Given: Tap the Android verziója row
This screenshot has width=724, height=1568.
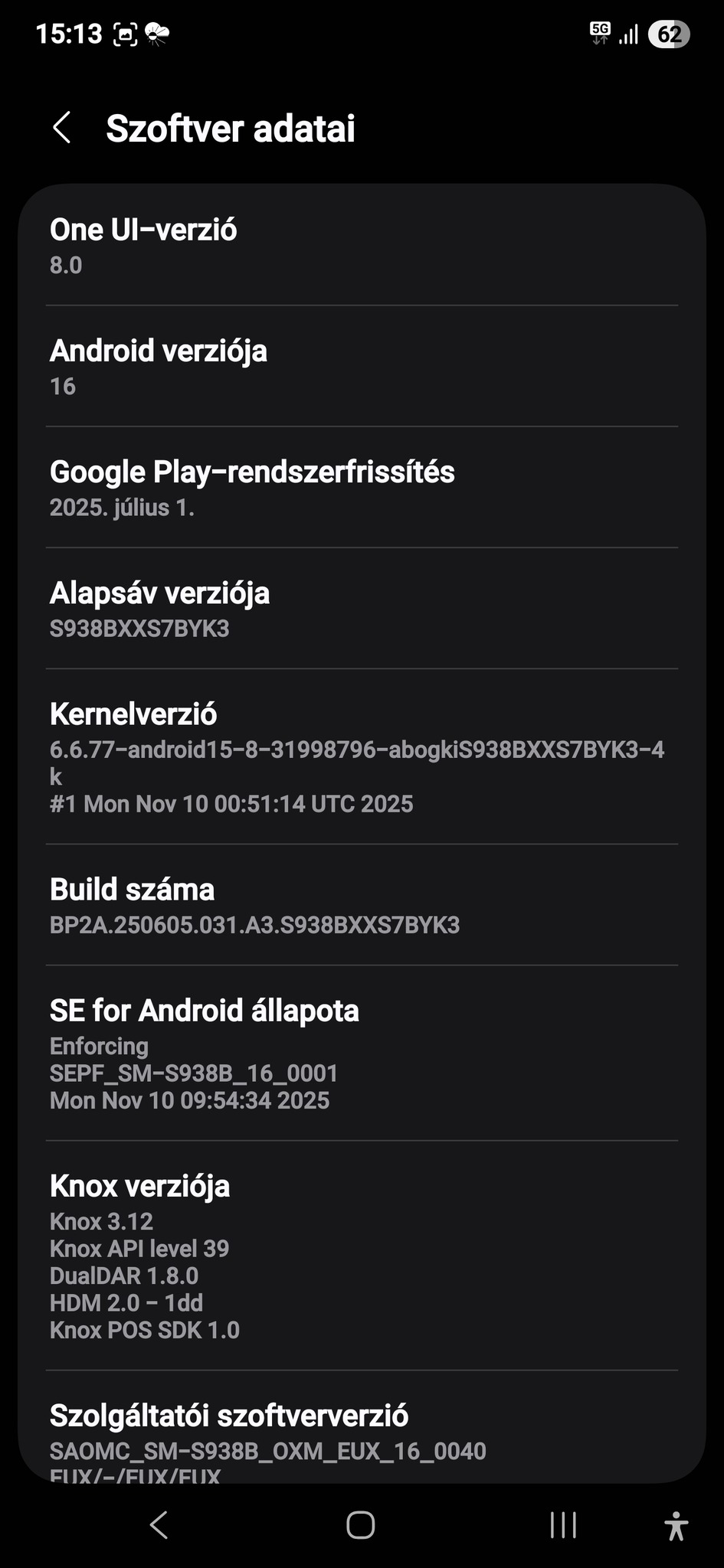Looking at the screenshot, I should coord(362,366).
